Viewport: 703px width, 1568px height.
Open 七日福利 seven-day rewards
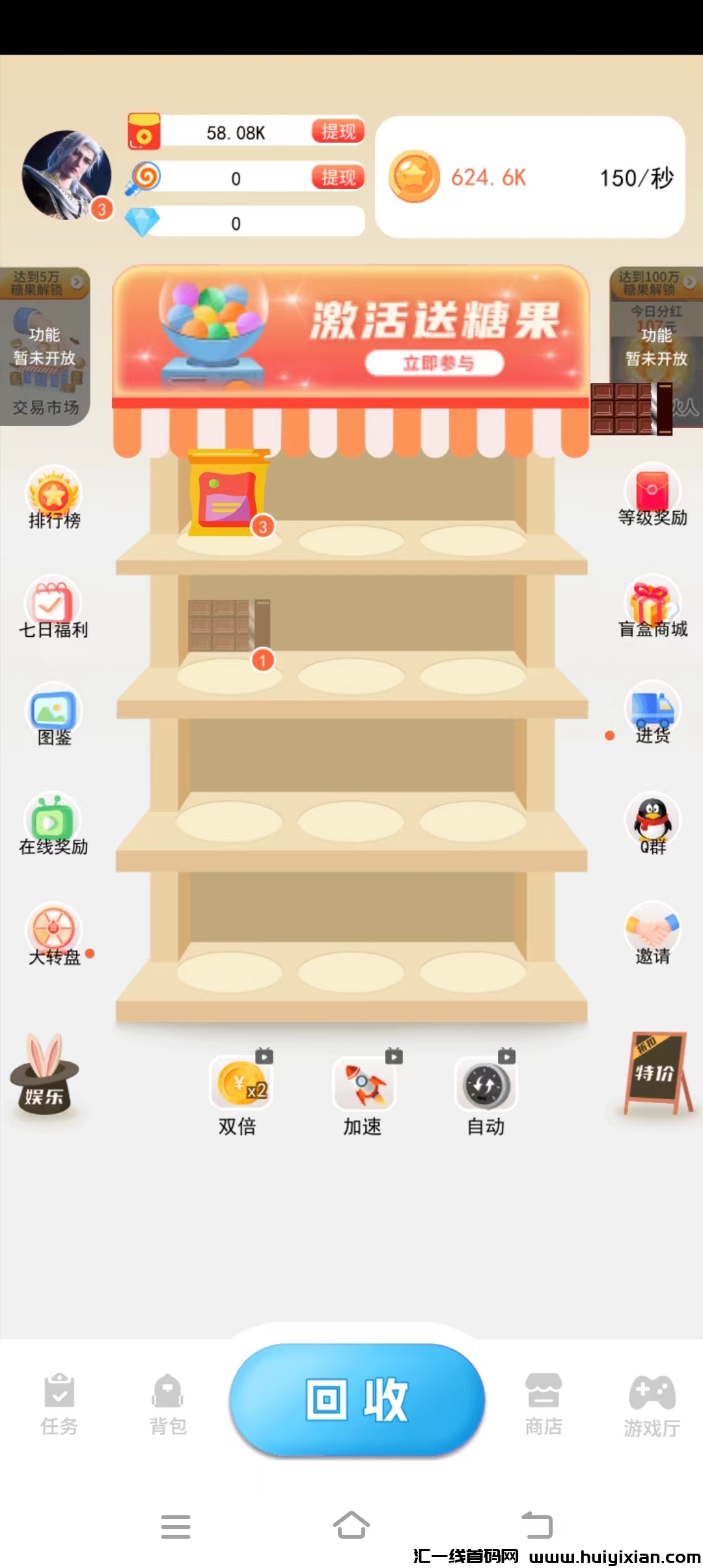pyautogui.click(x=53, y=609)
